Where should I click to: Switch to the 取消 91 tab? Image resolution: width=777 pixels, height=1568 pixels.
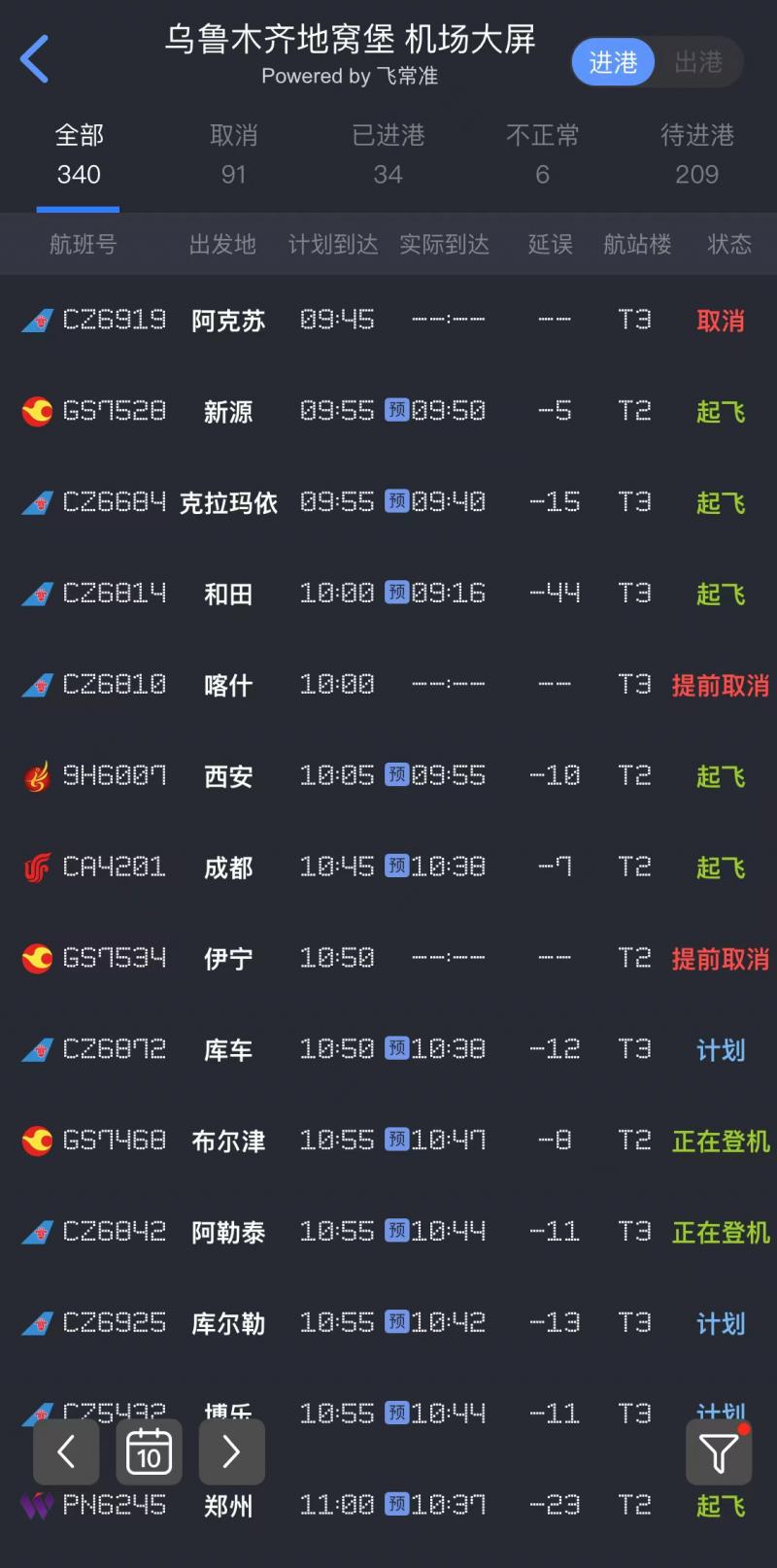[234, 155]
